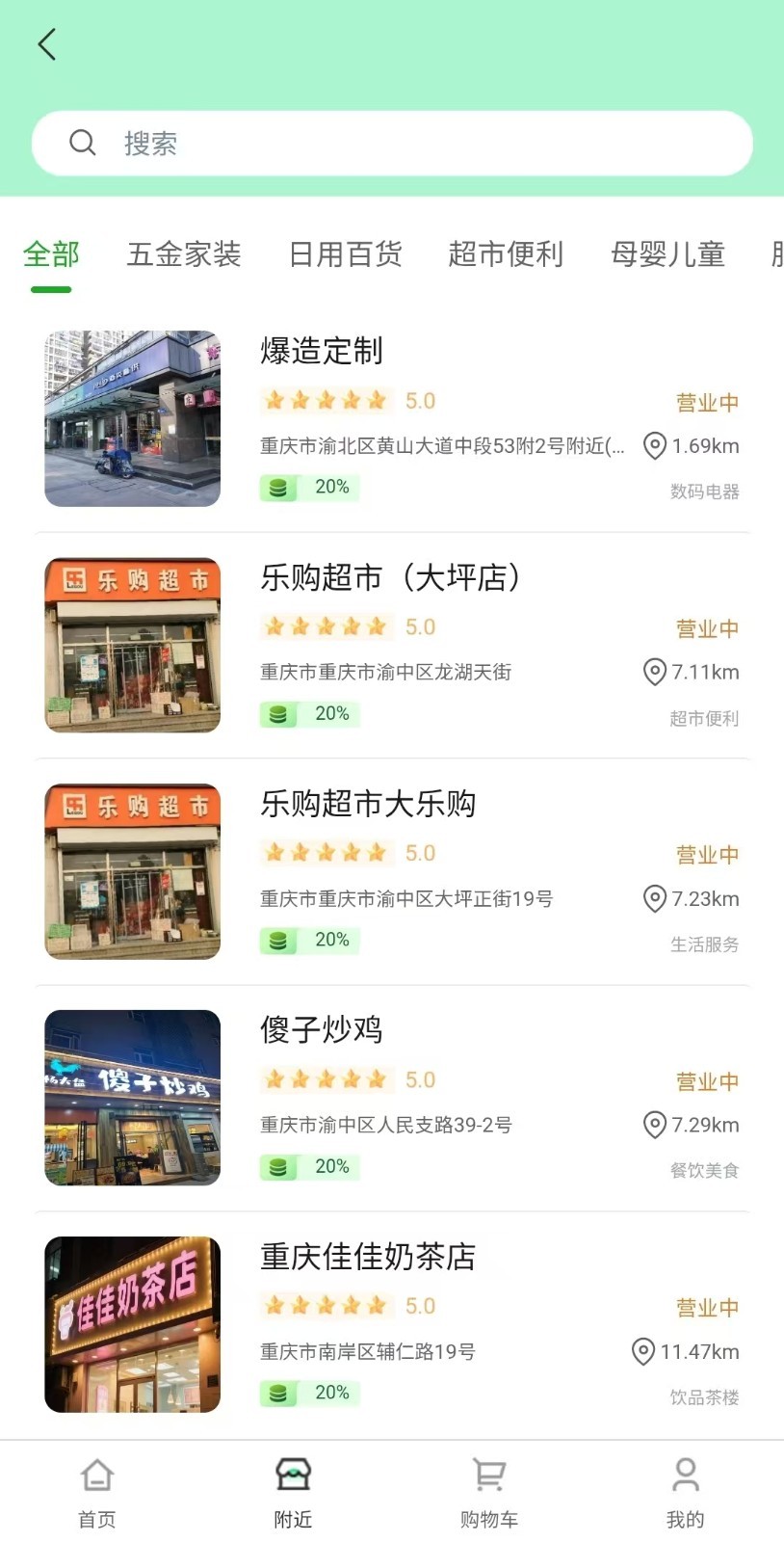Screen dimensions: 784x1542
Task: Tap the discount coin icon on 傻子炒鸡 listing
Action: click(x=277, y=1166)
